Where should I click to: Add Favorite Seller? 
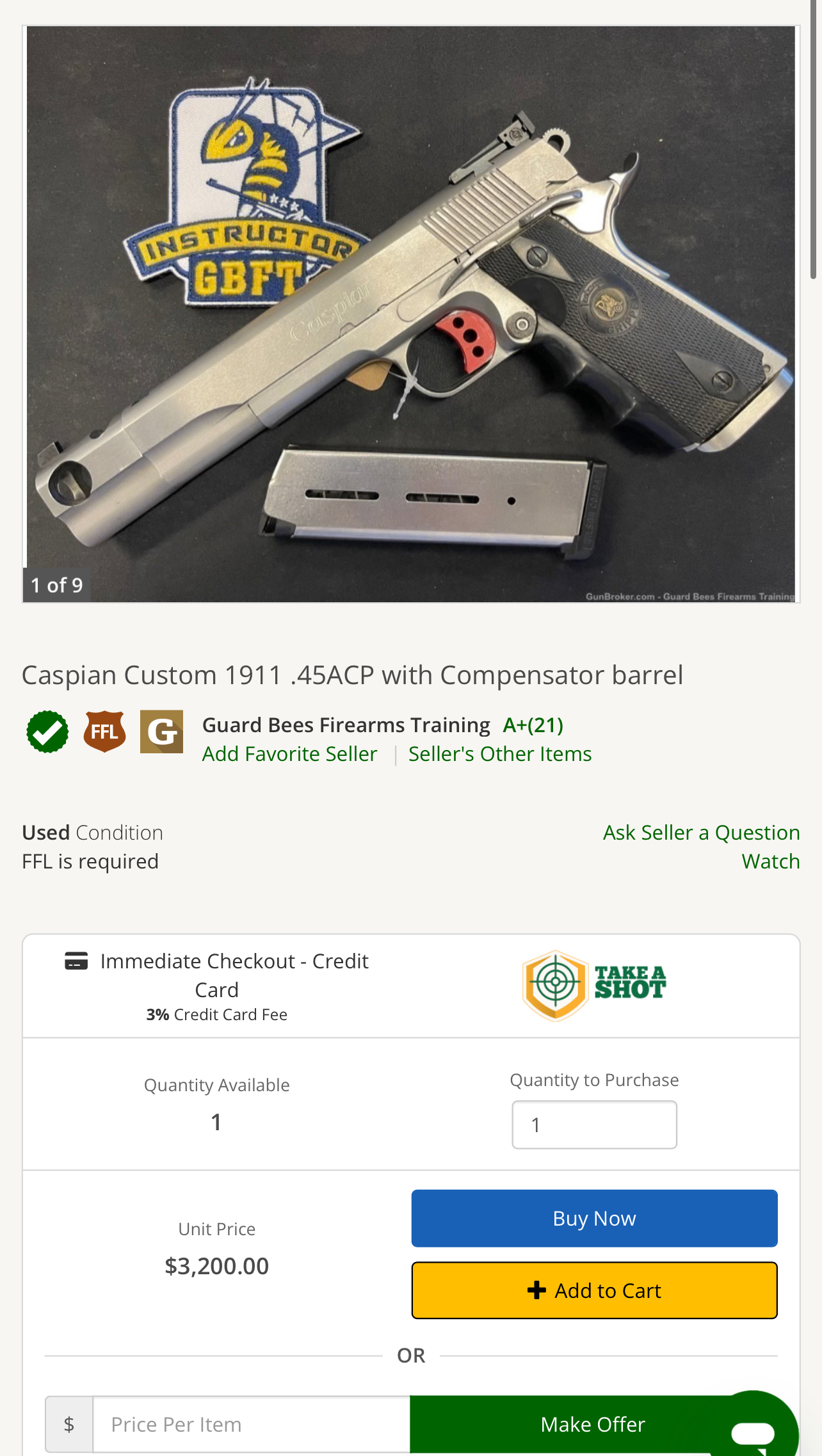pyautogui.click(x=289, y=754)
